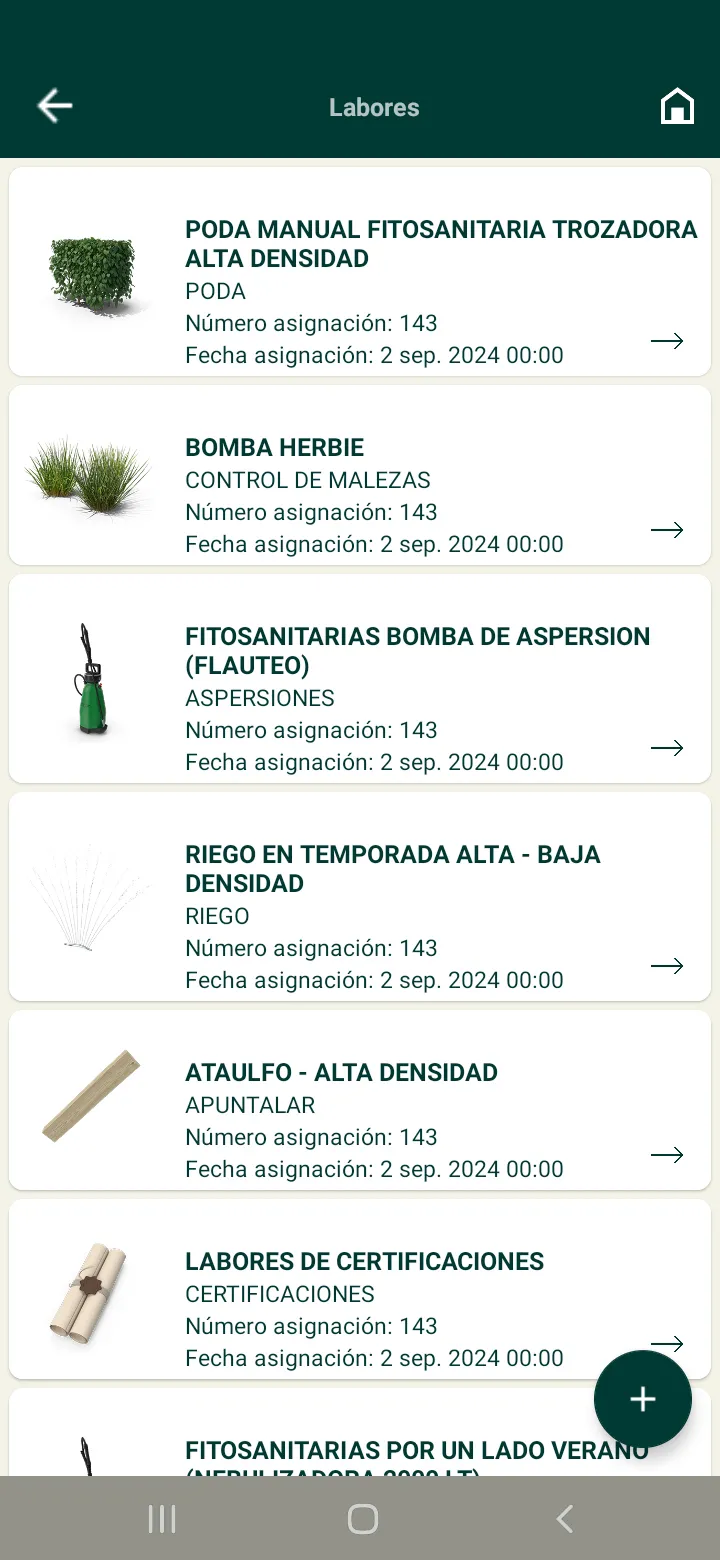Tap the green plus floating button
This screenshot has width=720, height=1560.
(643, 1399)
